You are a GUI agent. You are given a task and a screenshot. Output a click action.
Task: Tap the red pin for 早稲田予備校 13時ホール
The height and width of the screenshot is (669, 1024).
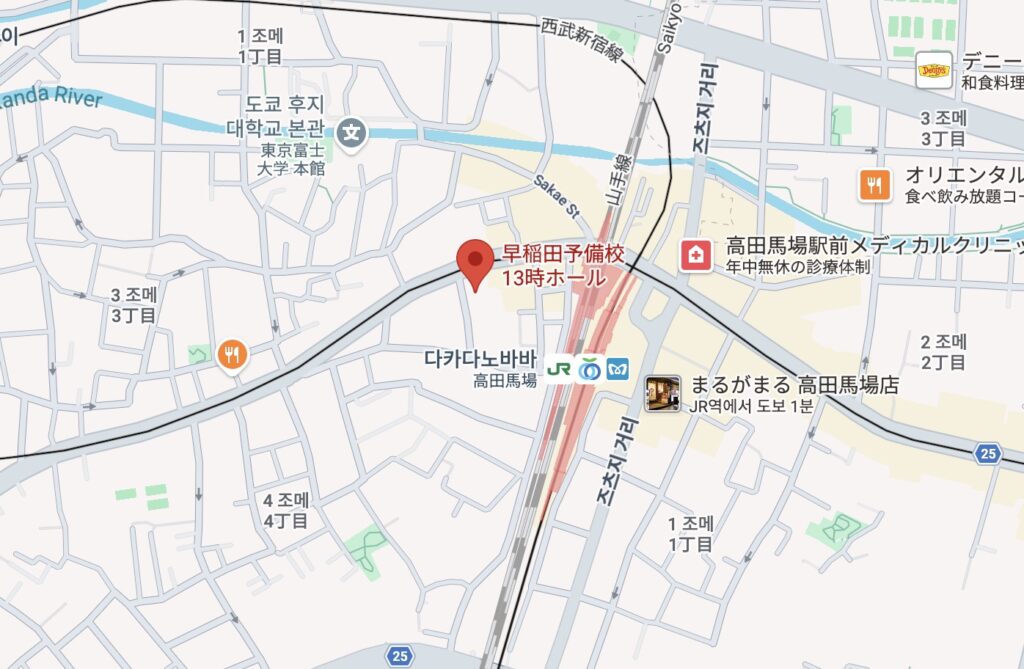[x=473, y=262]
